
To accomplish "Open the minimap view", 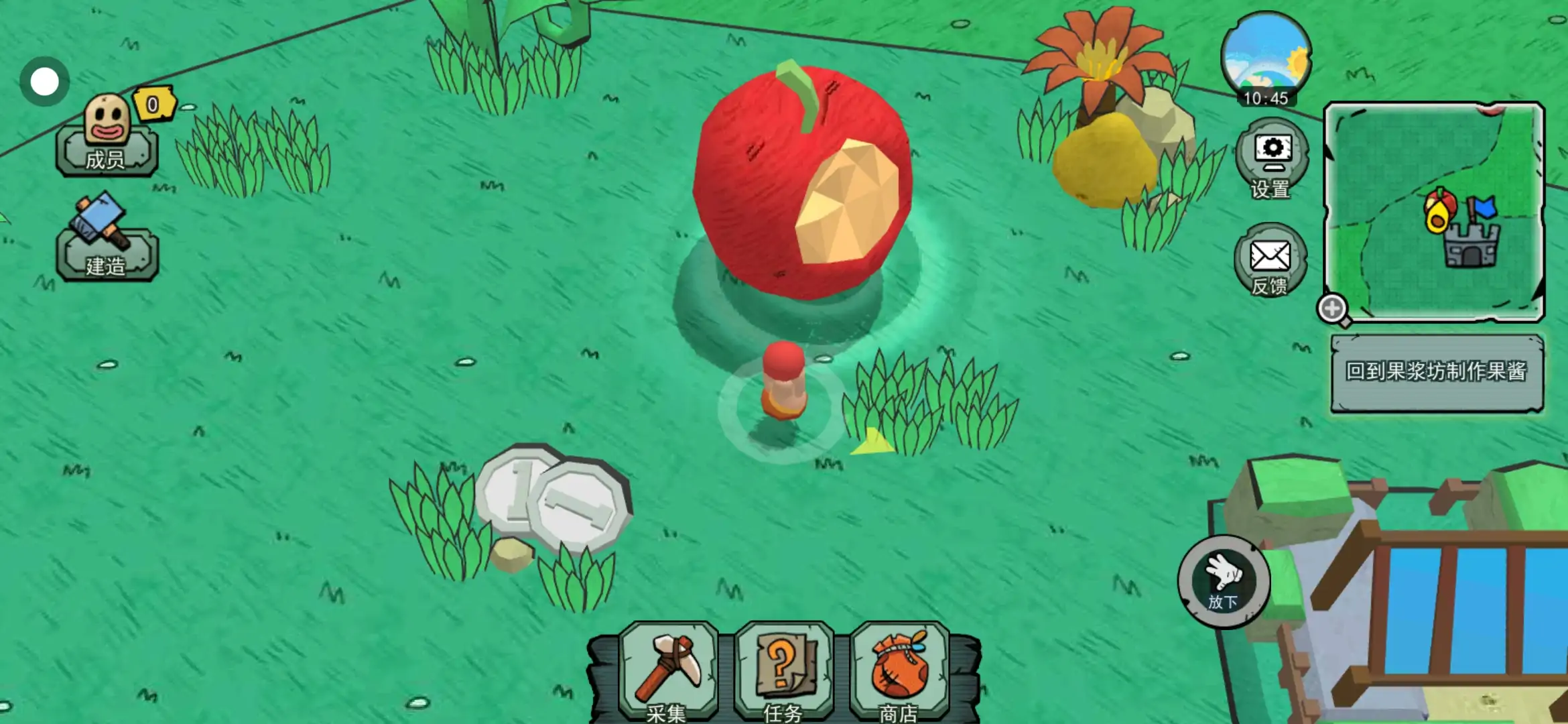I will (1435, 211).
